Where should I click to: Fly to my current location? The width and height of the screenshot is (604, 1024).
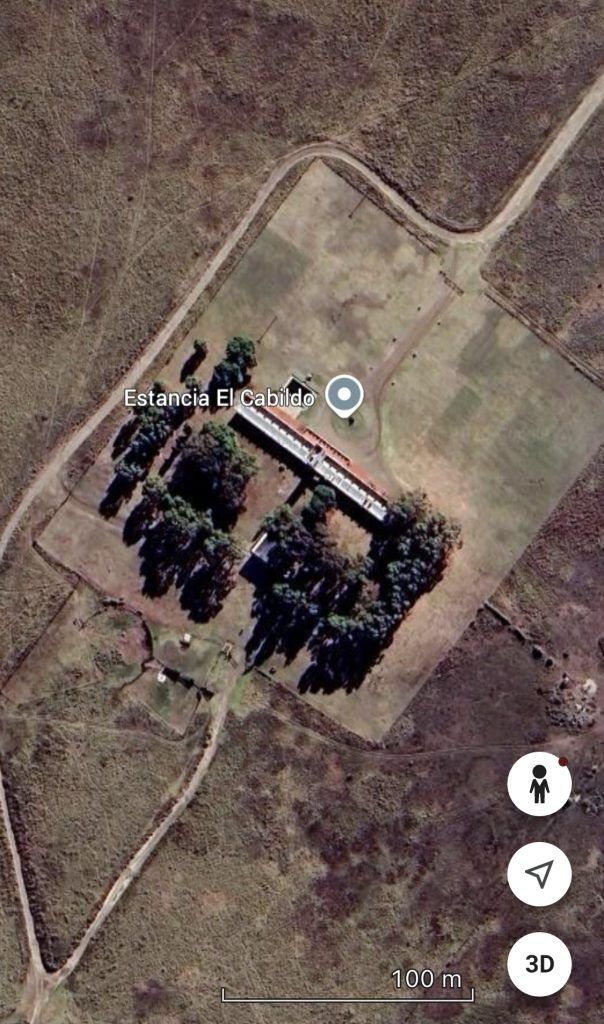539,874
